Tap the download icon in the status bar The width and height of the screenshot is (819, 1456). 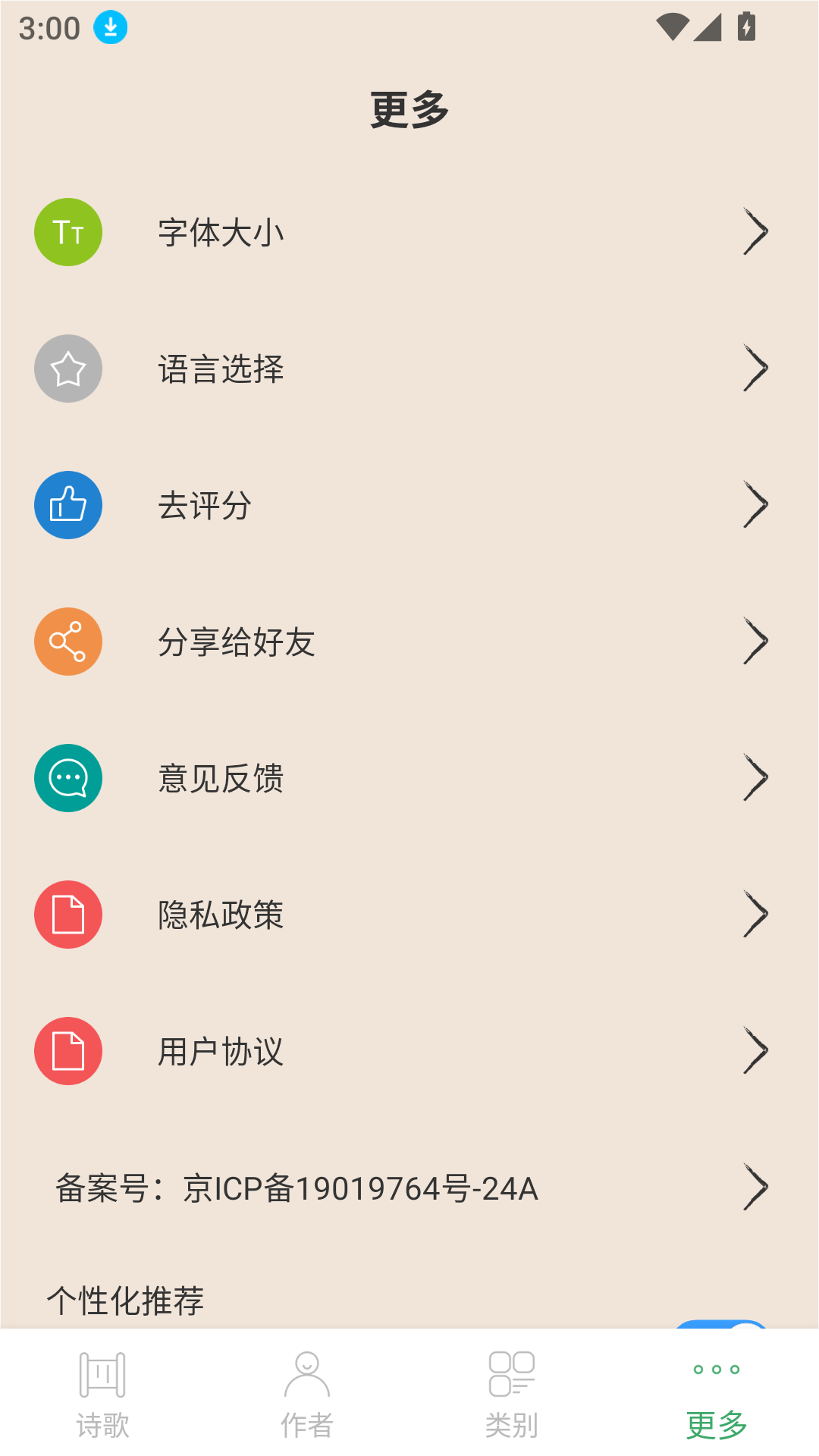point(108,28)
